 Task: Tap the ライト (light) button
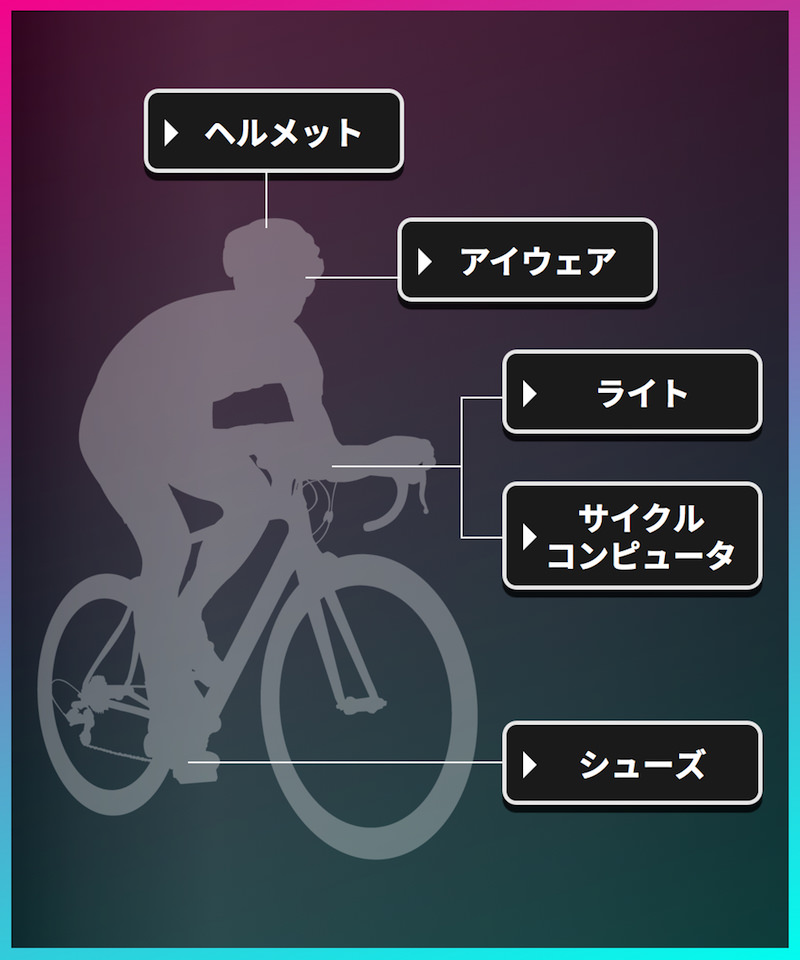point(632,392)
